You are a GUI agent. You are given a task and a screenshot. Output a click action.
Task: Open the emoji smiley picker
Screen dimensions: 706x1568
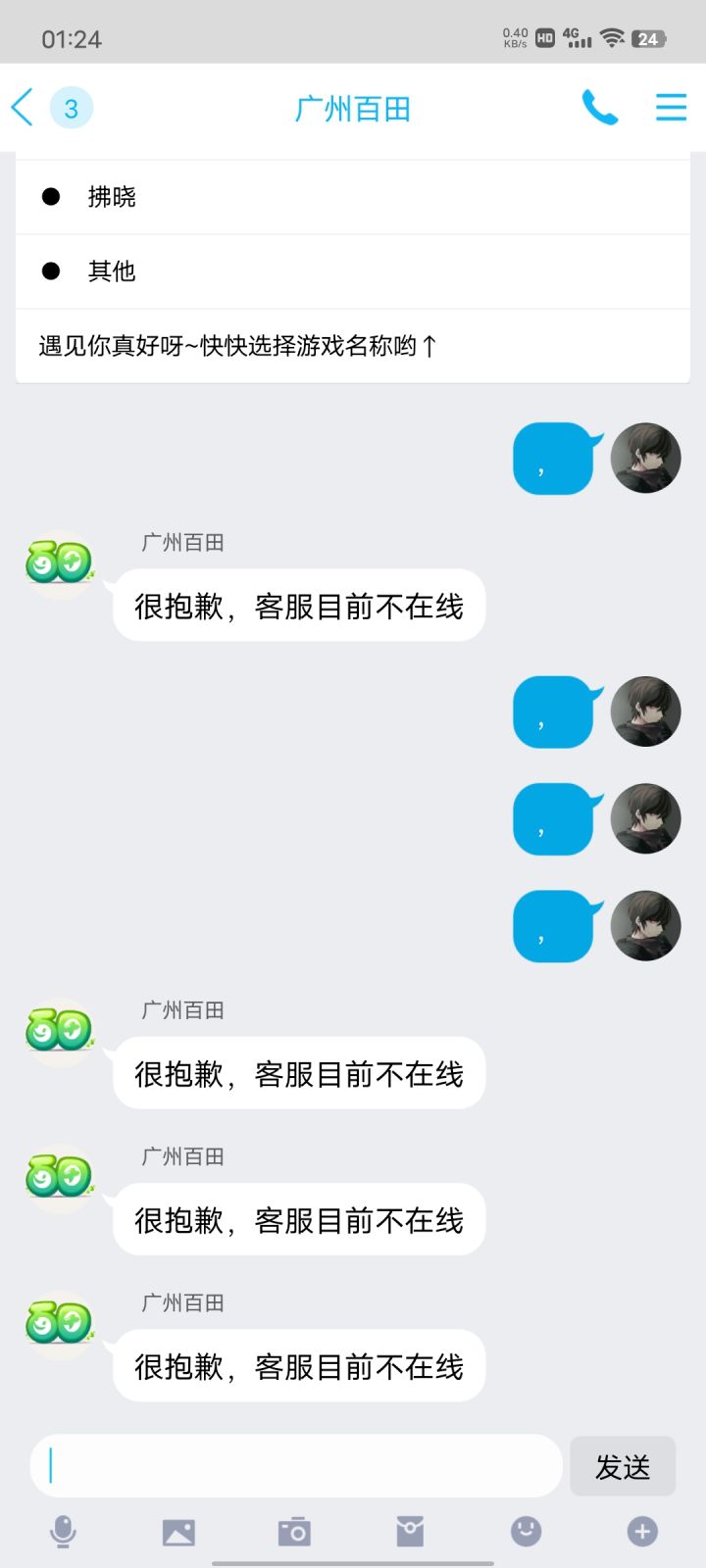(x=526, y=1531)
